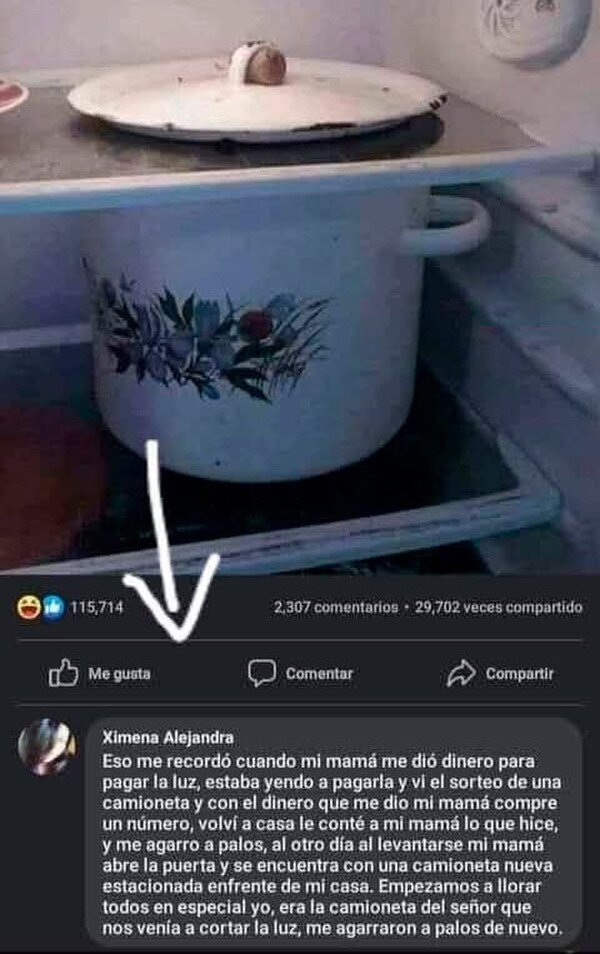The width and height of the screenshot is (600, 954).
Task: Share the post via Compartir
Action: point(500,674)
